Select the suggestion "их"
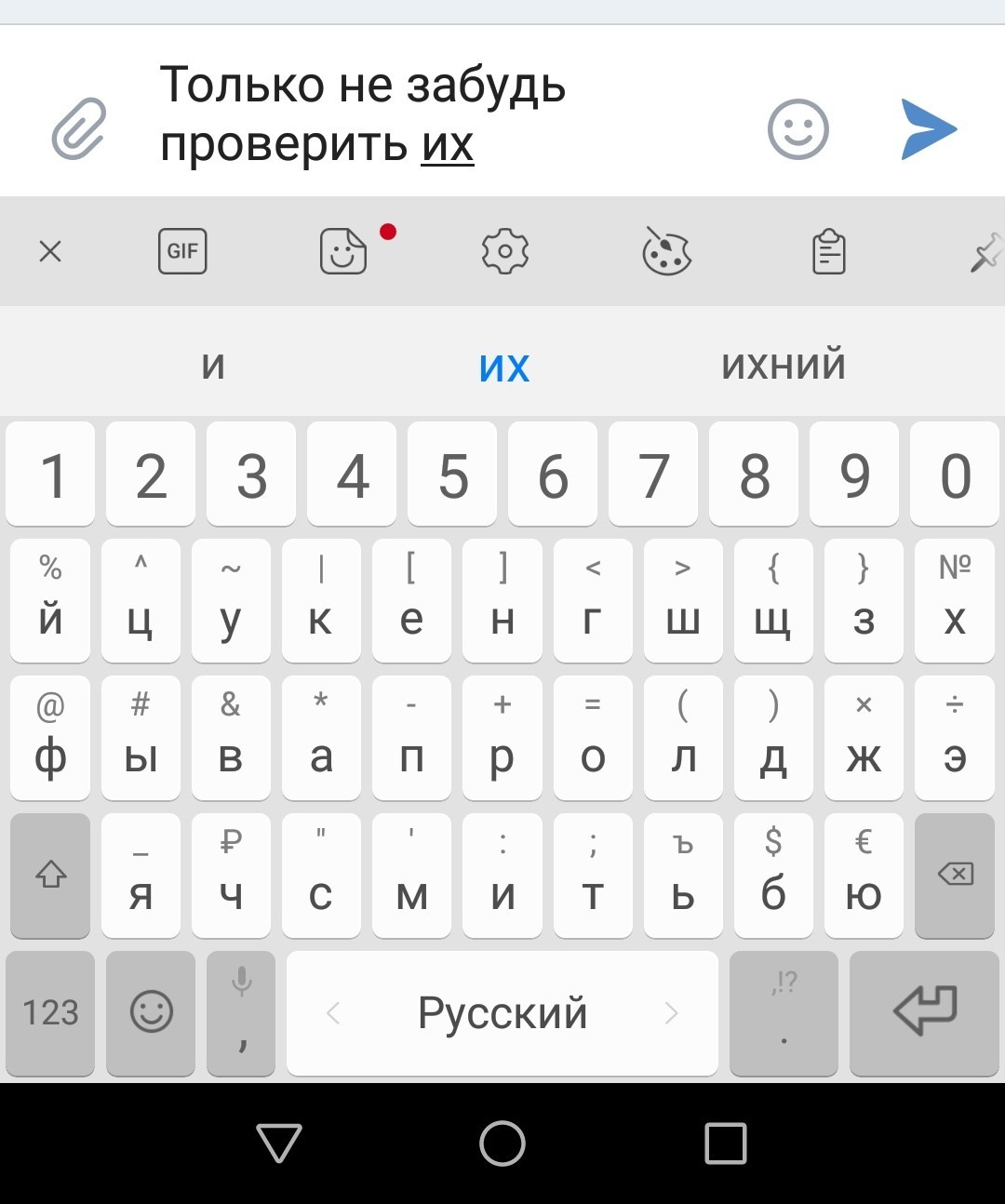 (x=503, y=367)
